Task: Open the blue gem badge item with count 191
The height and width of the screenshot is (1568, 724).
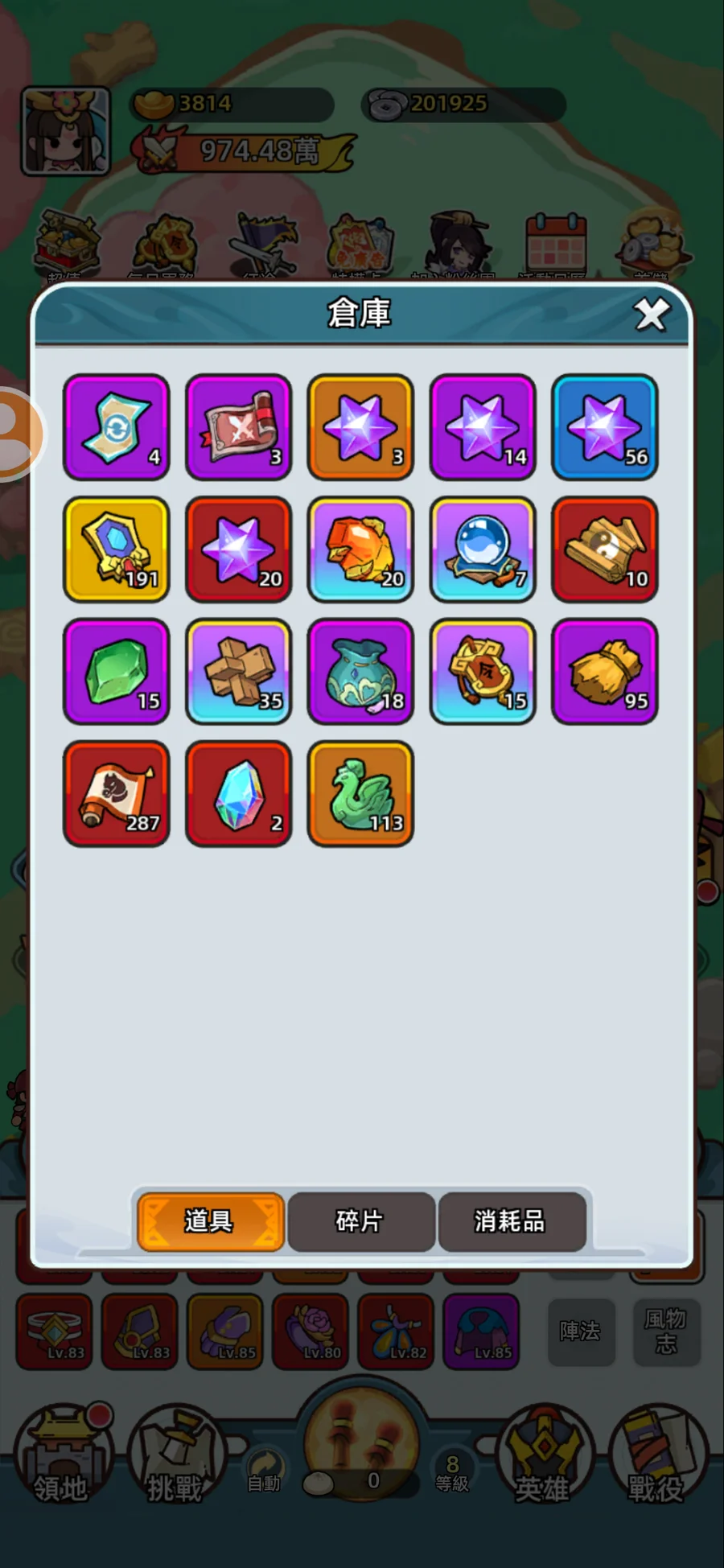Action: click(117, 549)
